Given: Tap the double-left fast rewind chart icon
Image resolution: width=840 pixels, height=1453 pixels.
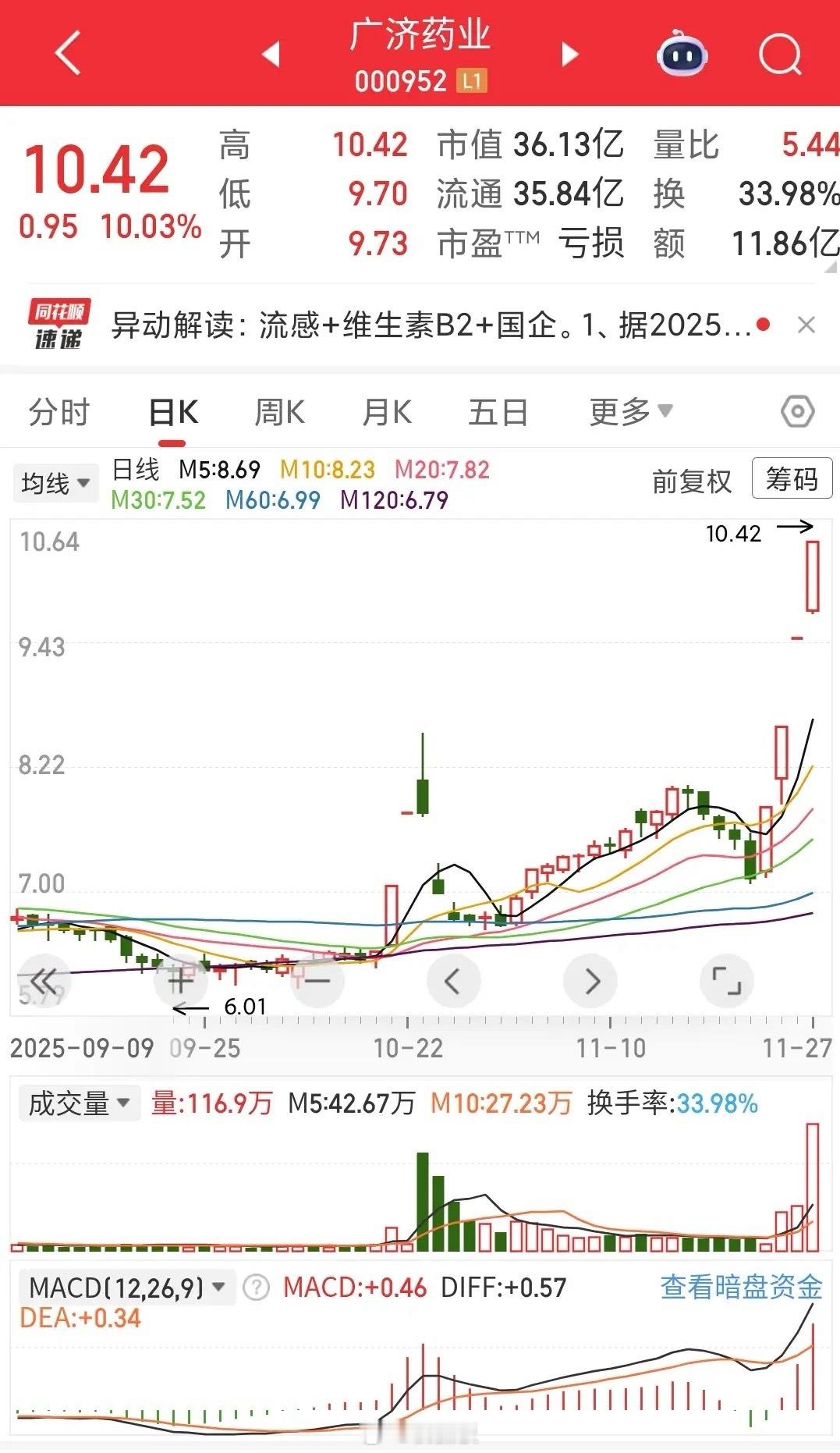Looking at the screenshot, I should 44,981.
